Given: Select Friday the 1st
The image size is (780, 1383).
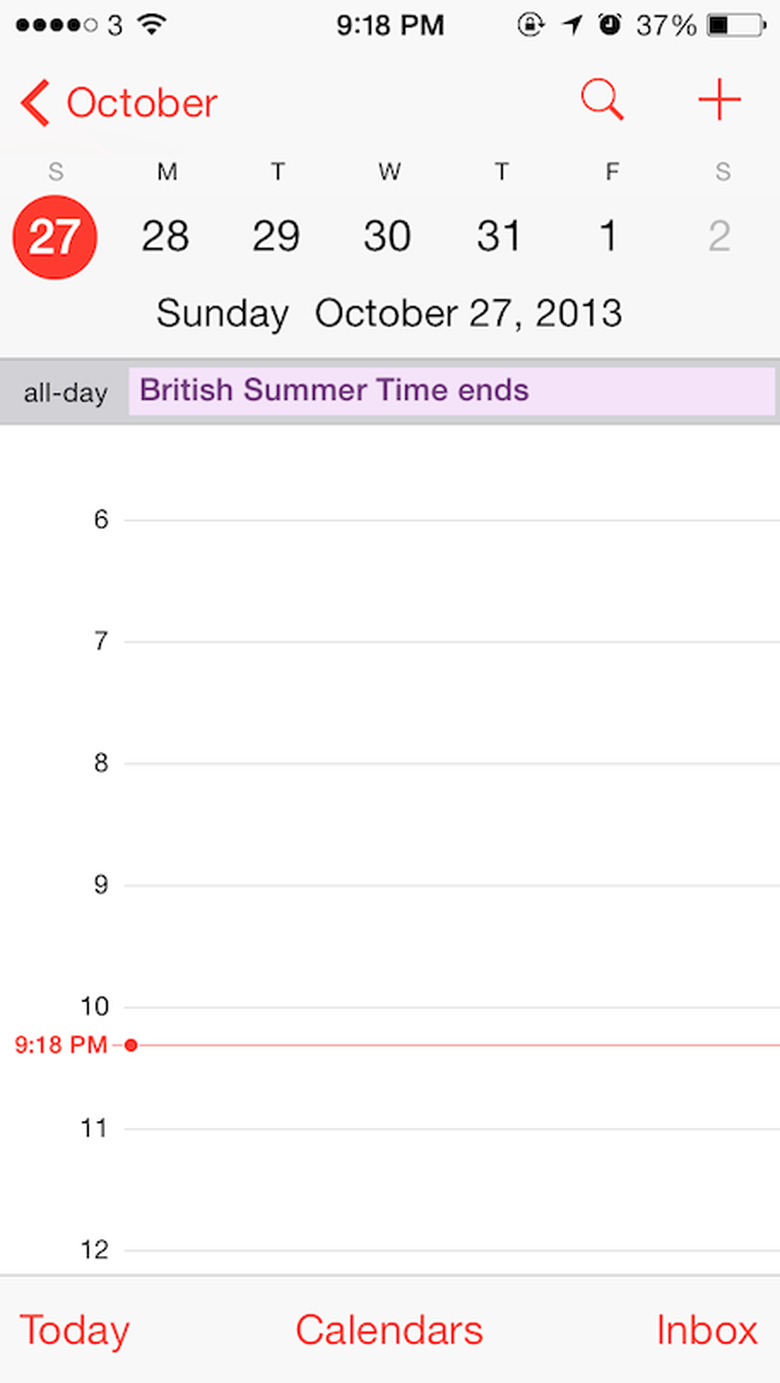Looking at the screenshot, I should tap(609, 236).
